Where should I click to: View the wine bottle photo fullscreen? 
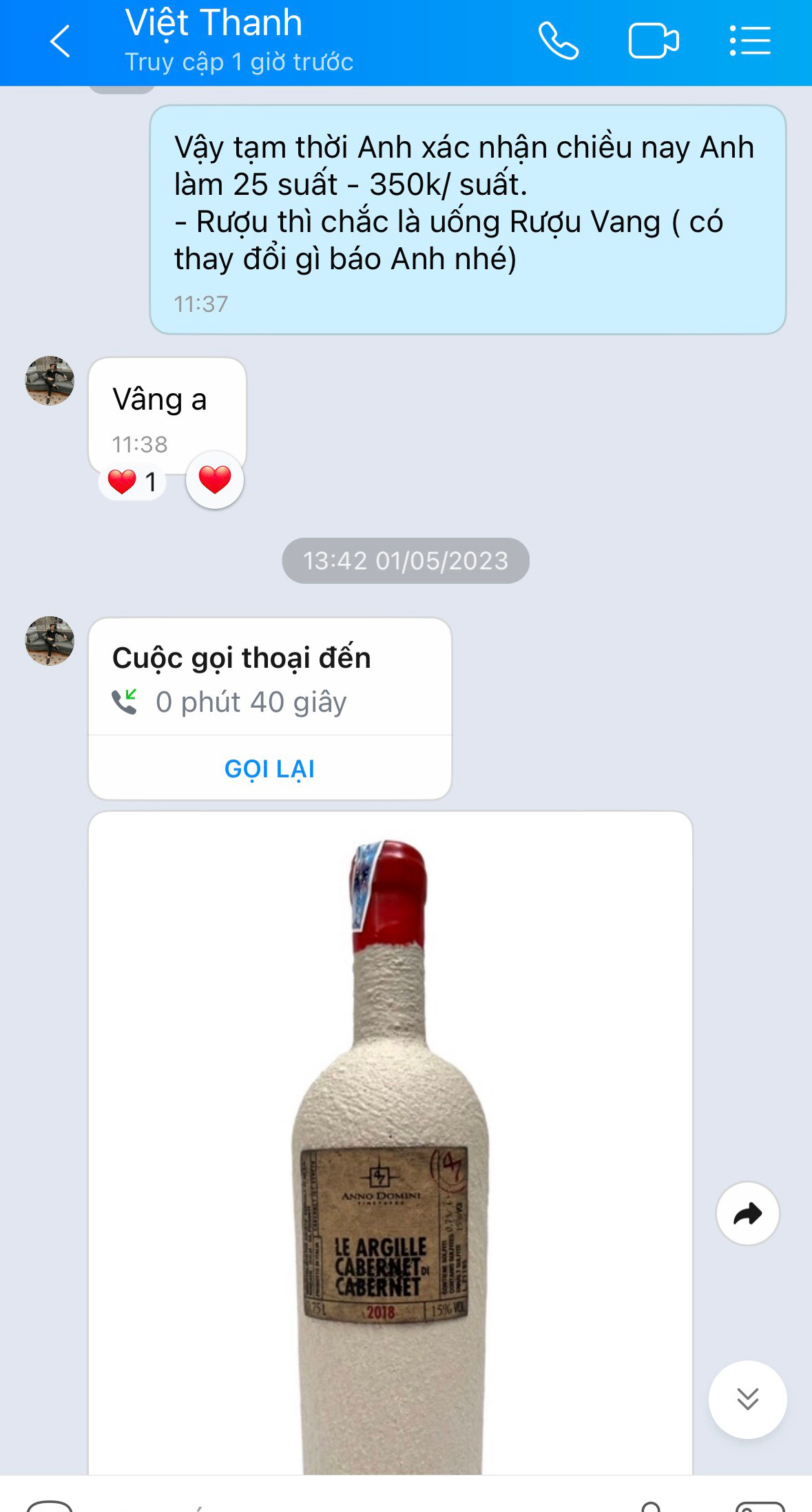point(389,1136)
